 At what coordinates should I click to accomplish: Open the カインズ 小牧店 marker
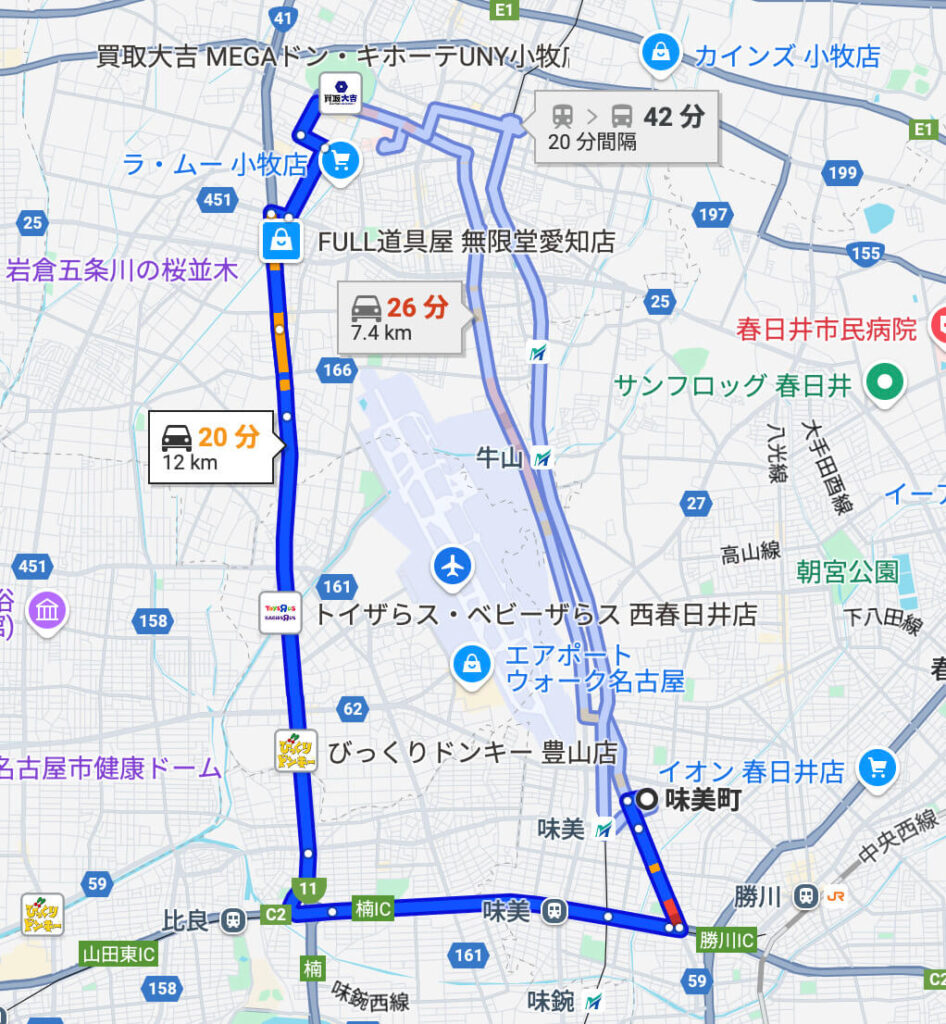(660, 52)
